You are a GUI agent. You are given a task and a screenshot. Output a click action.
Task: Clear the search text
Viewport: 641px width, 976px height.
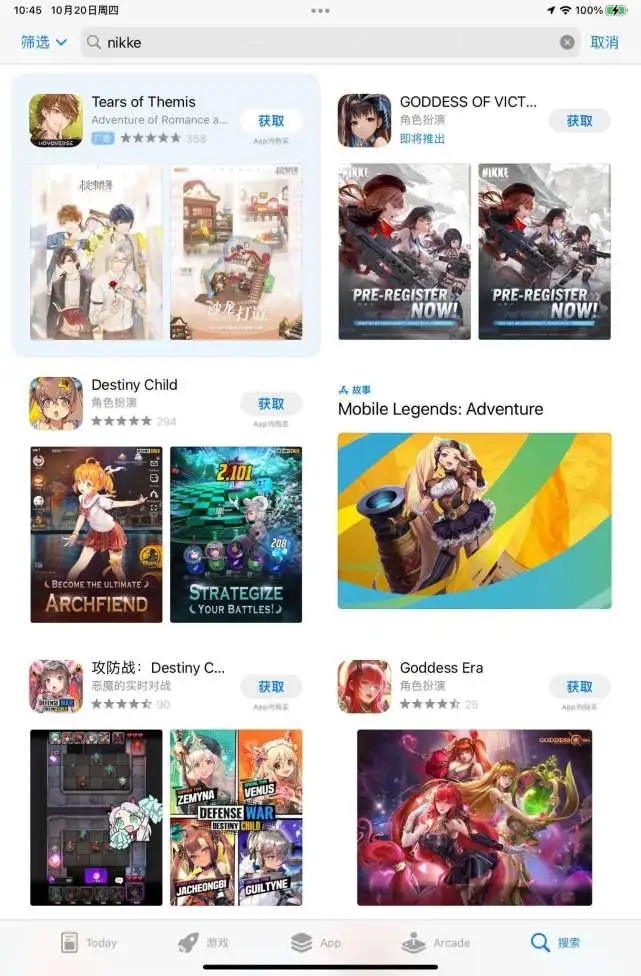coord(567,42)
